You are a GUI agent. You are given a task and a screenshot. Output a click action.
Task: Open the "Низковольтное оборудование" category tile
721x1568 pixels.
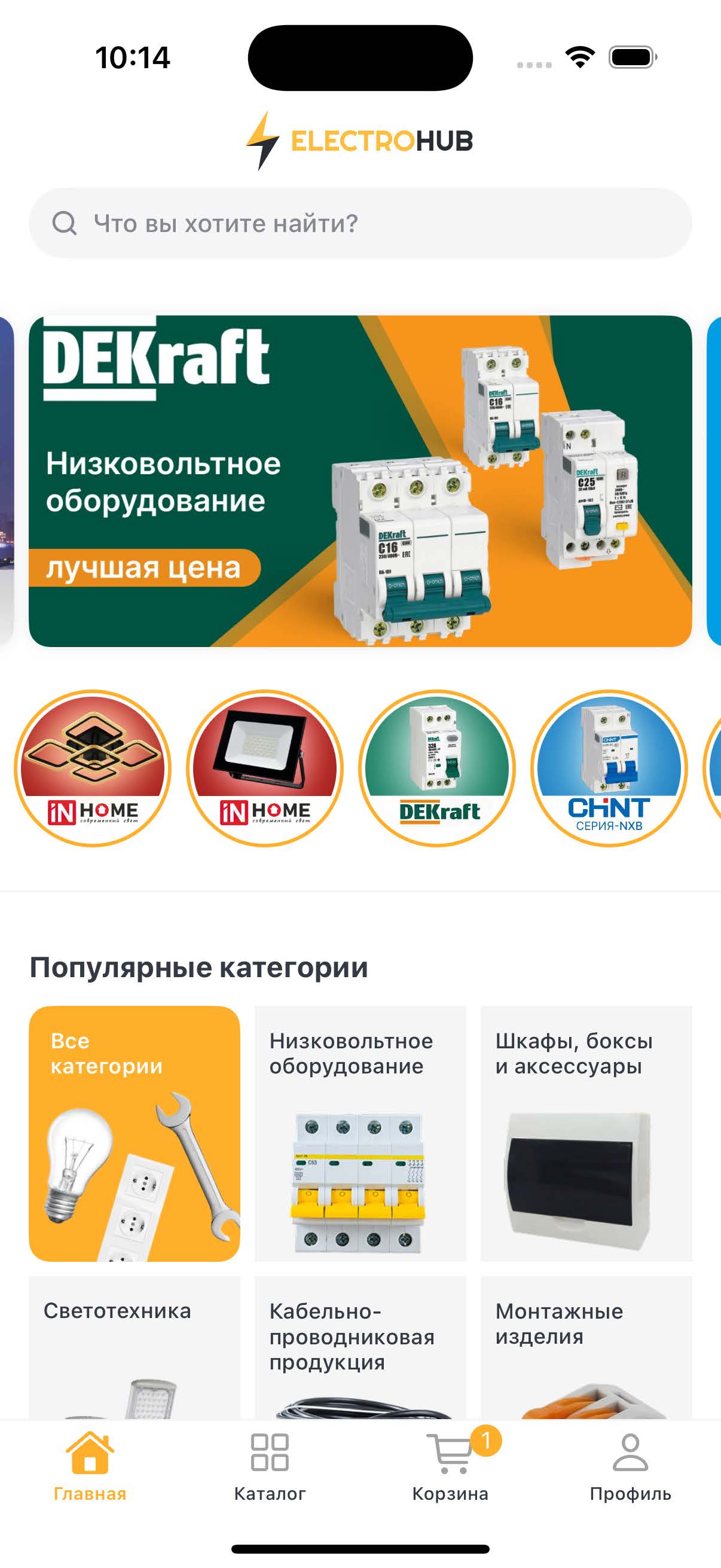click(x=360, y=1133)
